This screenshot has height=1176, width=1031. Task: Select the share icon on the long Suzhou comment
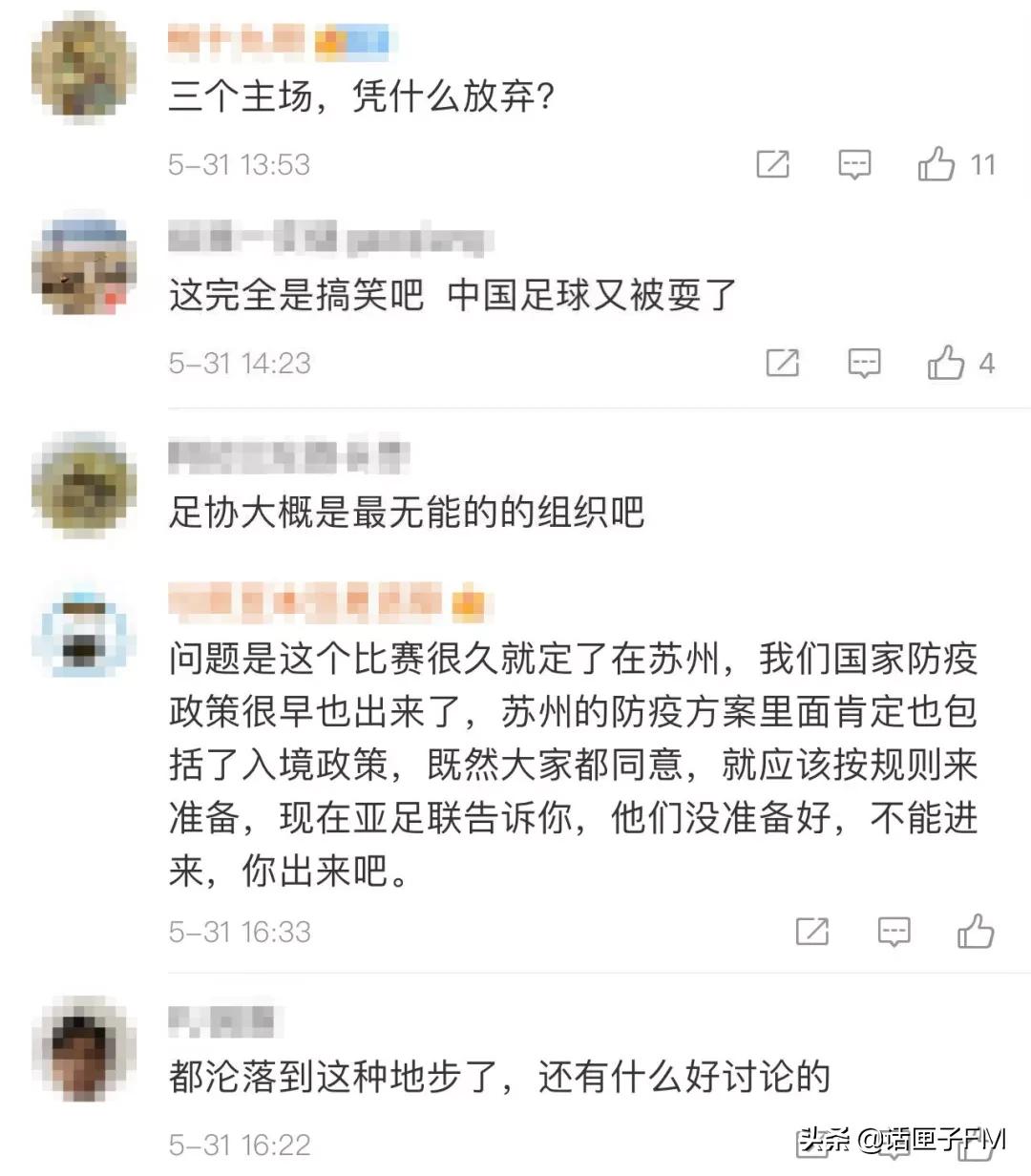(x=812, y=931)
